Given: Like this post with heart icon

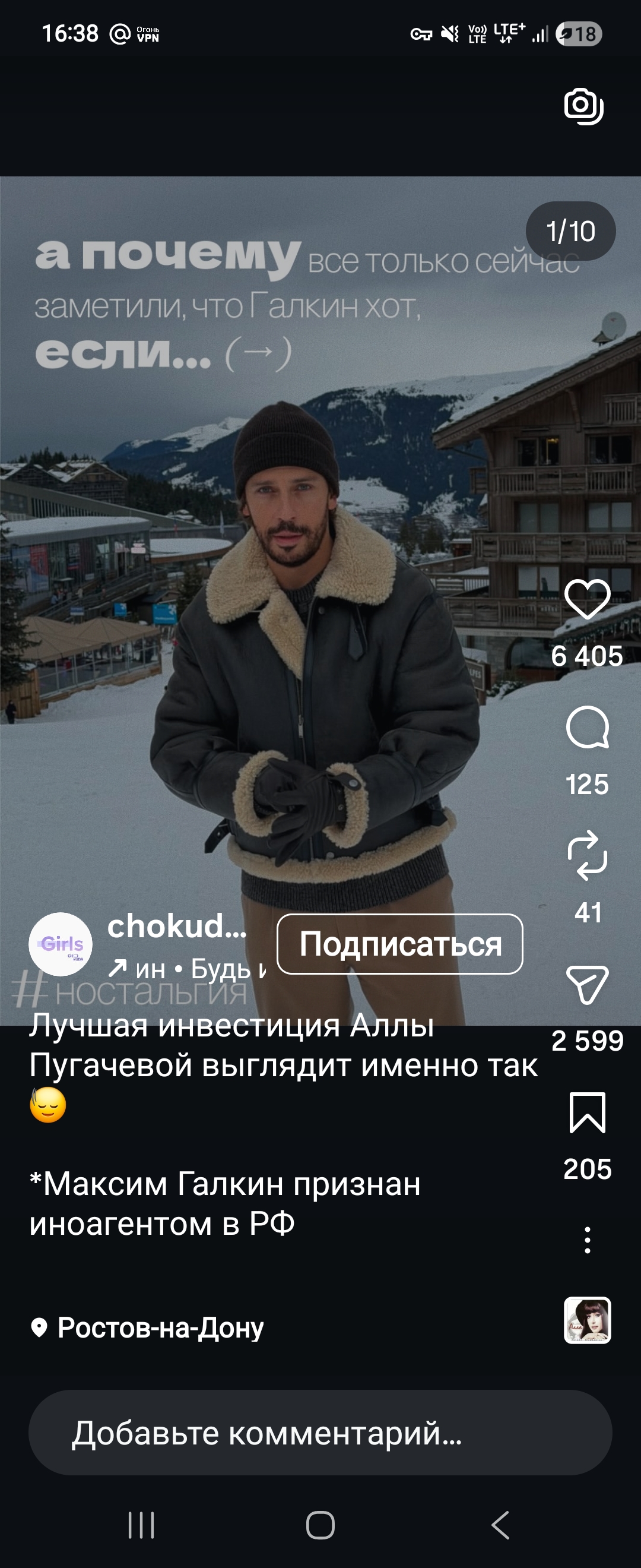Looking at the screenshot, I should tap(587, 599).
